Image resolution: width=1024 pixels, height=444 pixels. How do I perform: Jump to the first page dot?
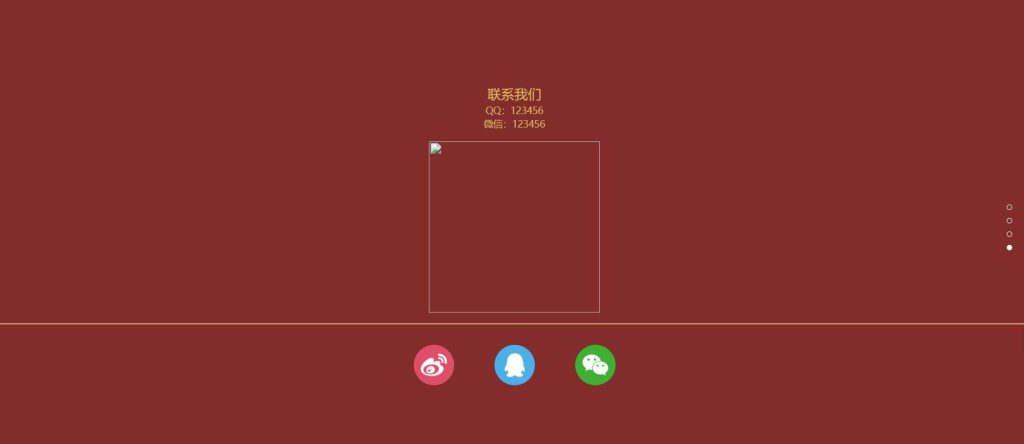[x=1009, y=207]
